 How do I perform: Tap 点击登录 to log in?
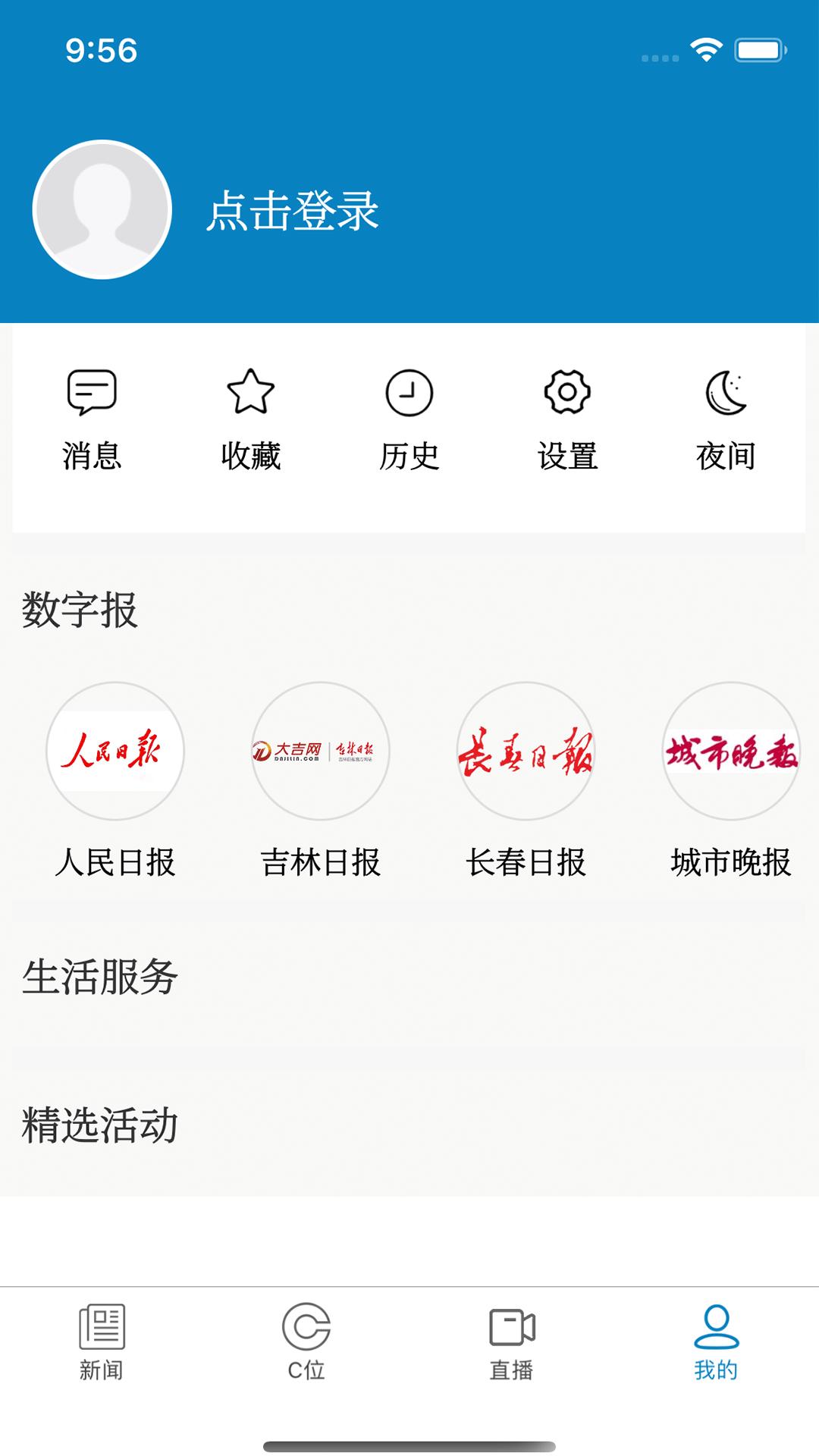pyautogui.click(x=296, y=211)
